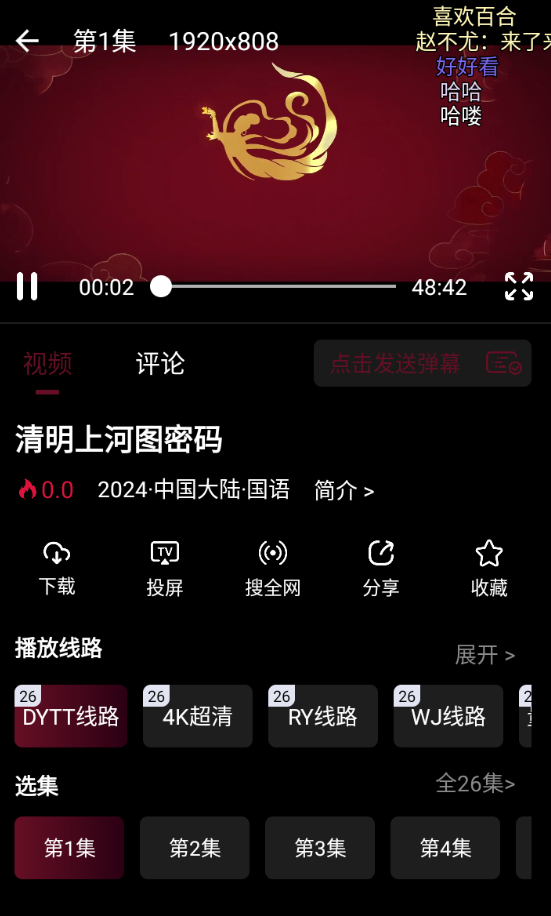Play episode 第2集

click(195, 848)
